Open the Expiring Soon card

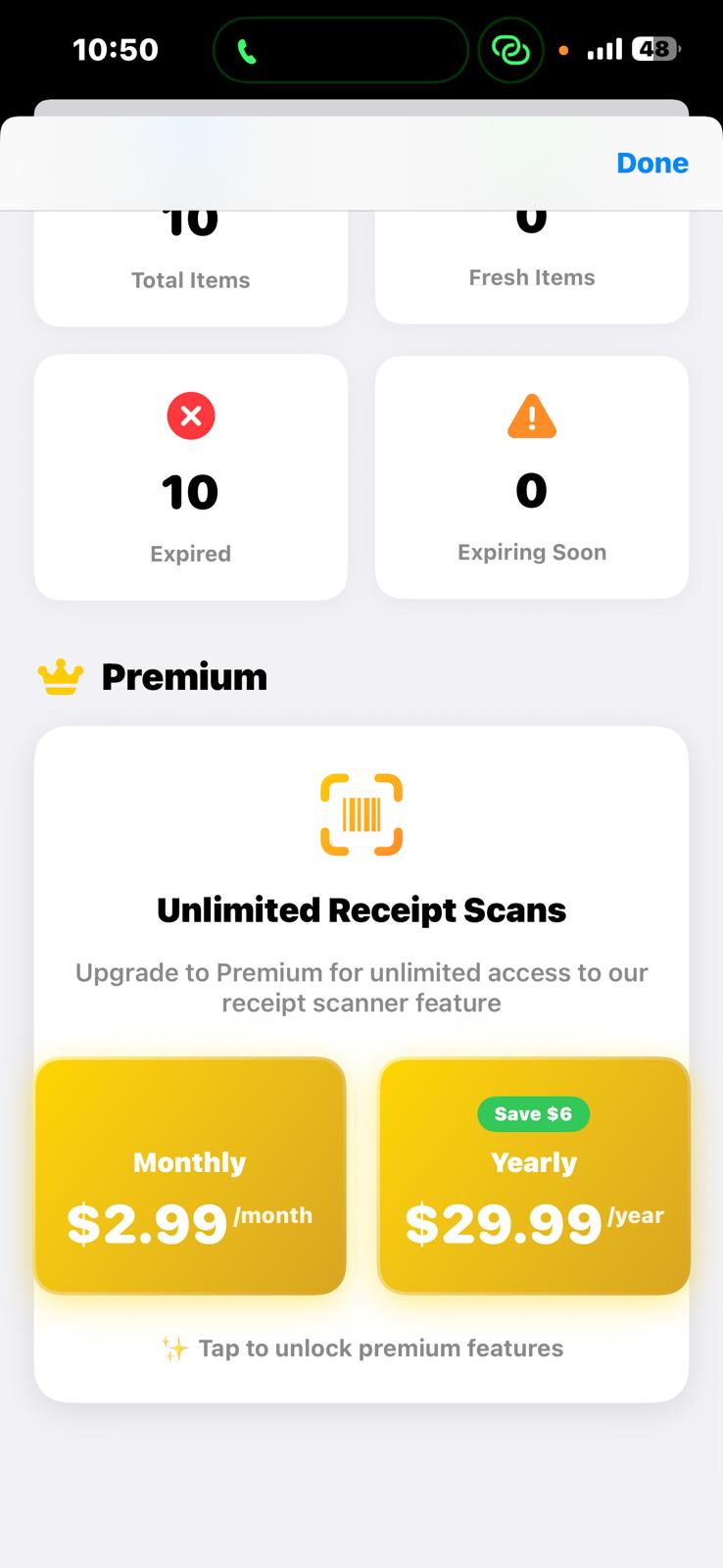click(531, 477)
